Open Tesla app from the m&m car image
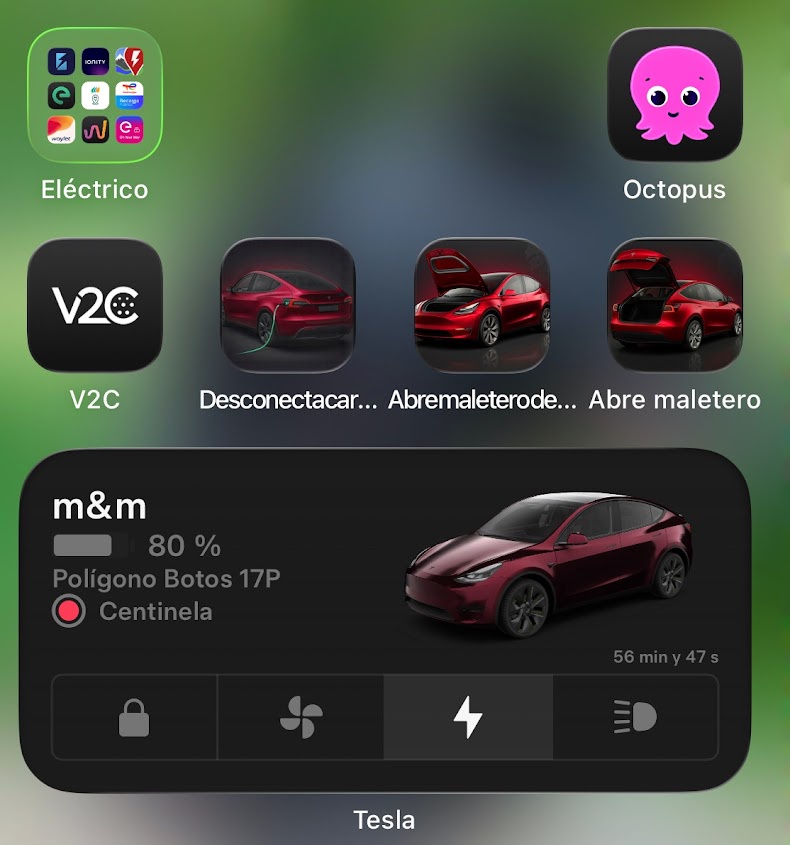Image resolution: width=790 pixels, height=845 pixels. click(x=548, y=565)
